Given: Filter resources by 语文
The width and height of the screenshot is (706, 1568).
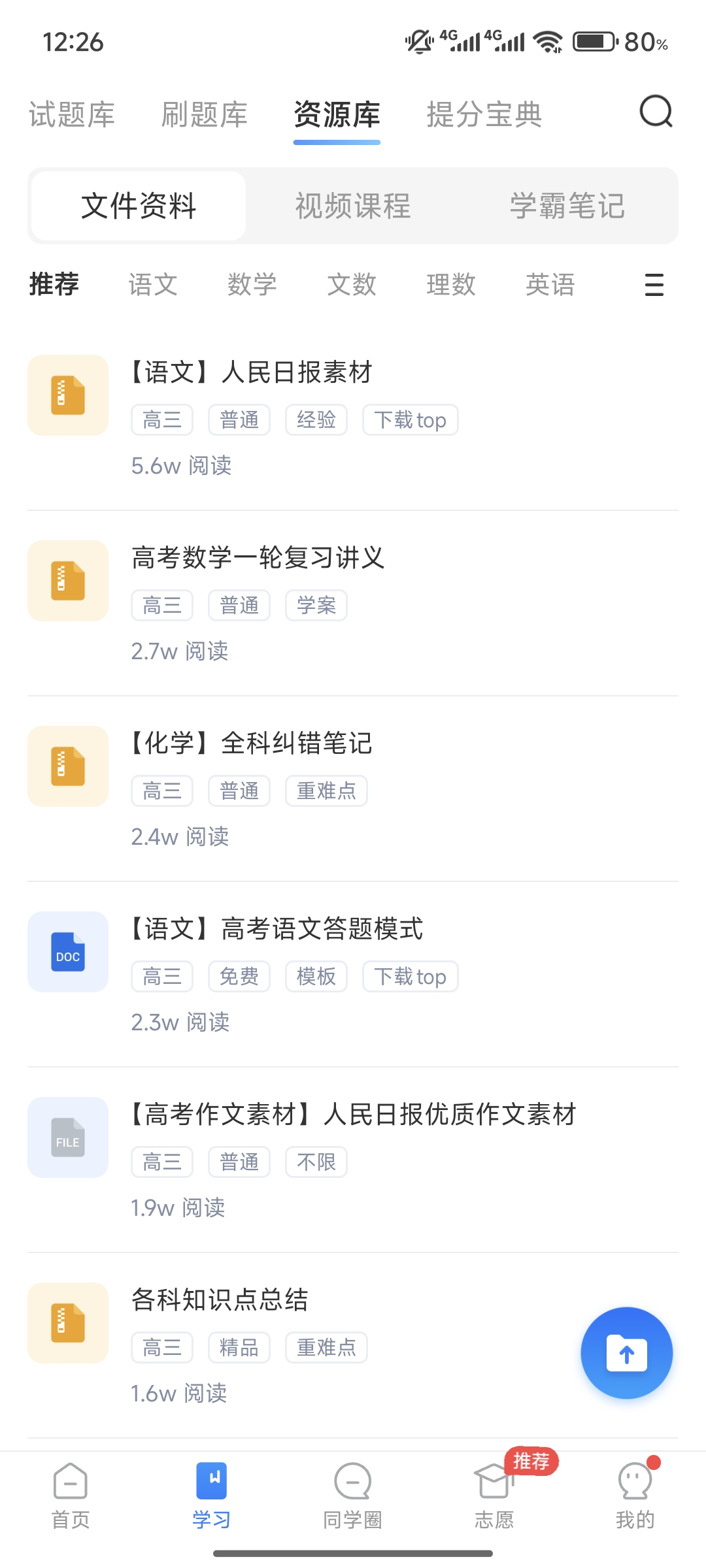Looking at the screenshot, I should coord(153,285).
